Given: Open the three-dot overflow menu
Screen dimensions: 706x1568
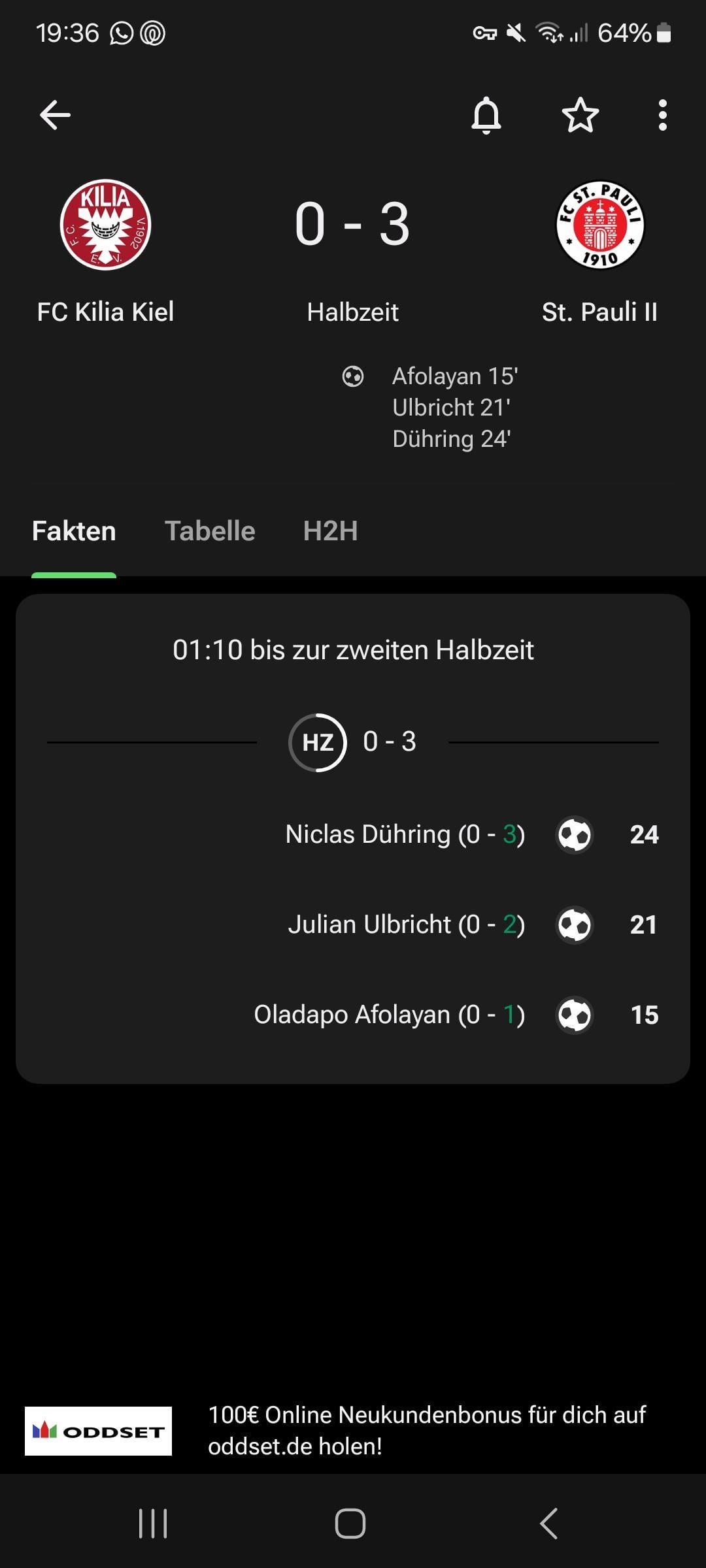Looking at the screenshot, I should tap(662, 116).
